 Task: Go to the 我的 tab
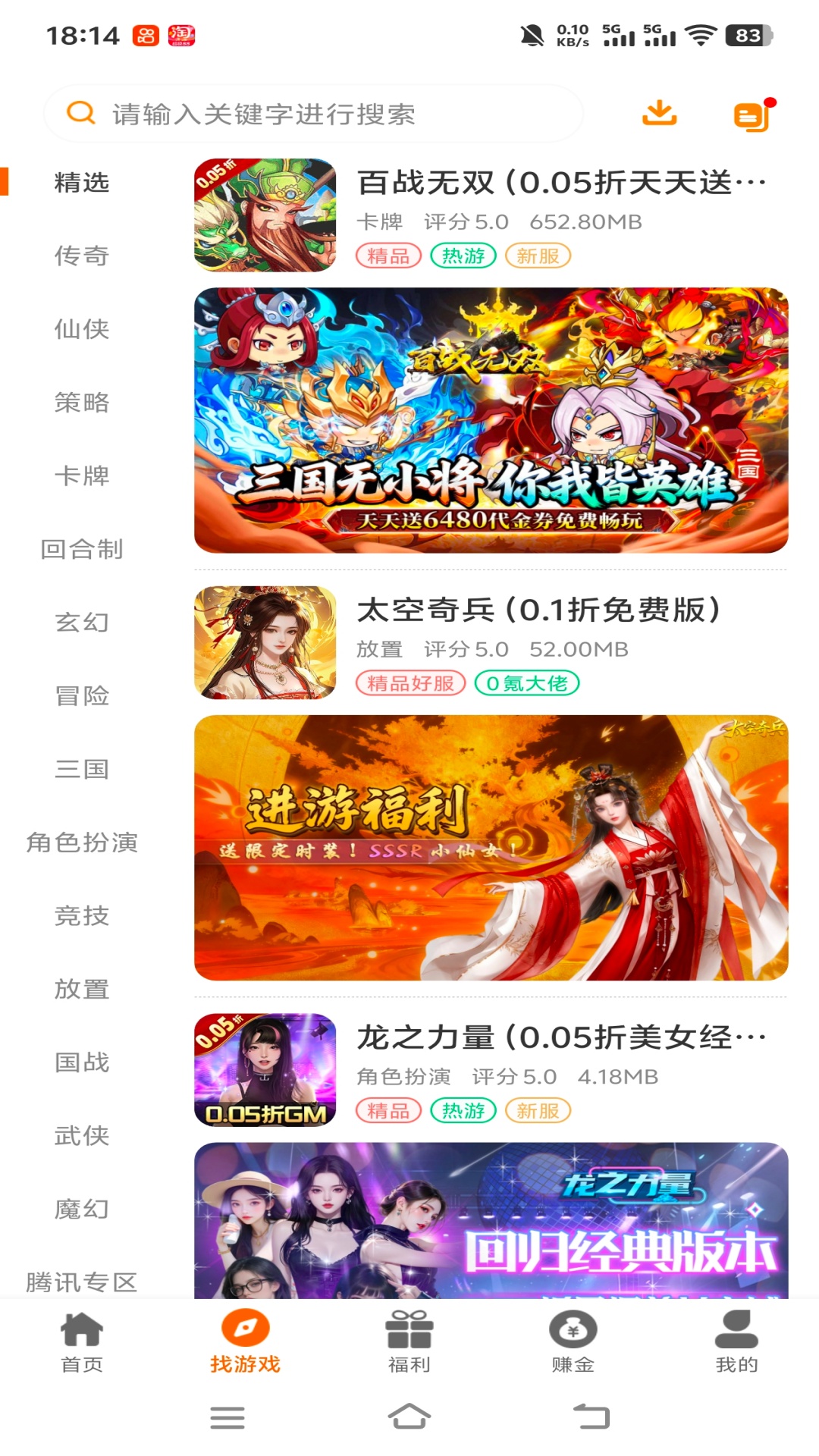[x=736, y=1341]
